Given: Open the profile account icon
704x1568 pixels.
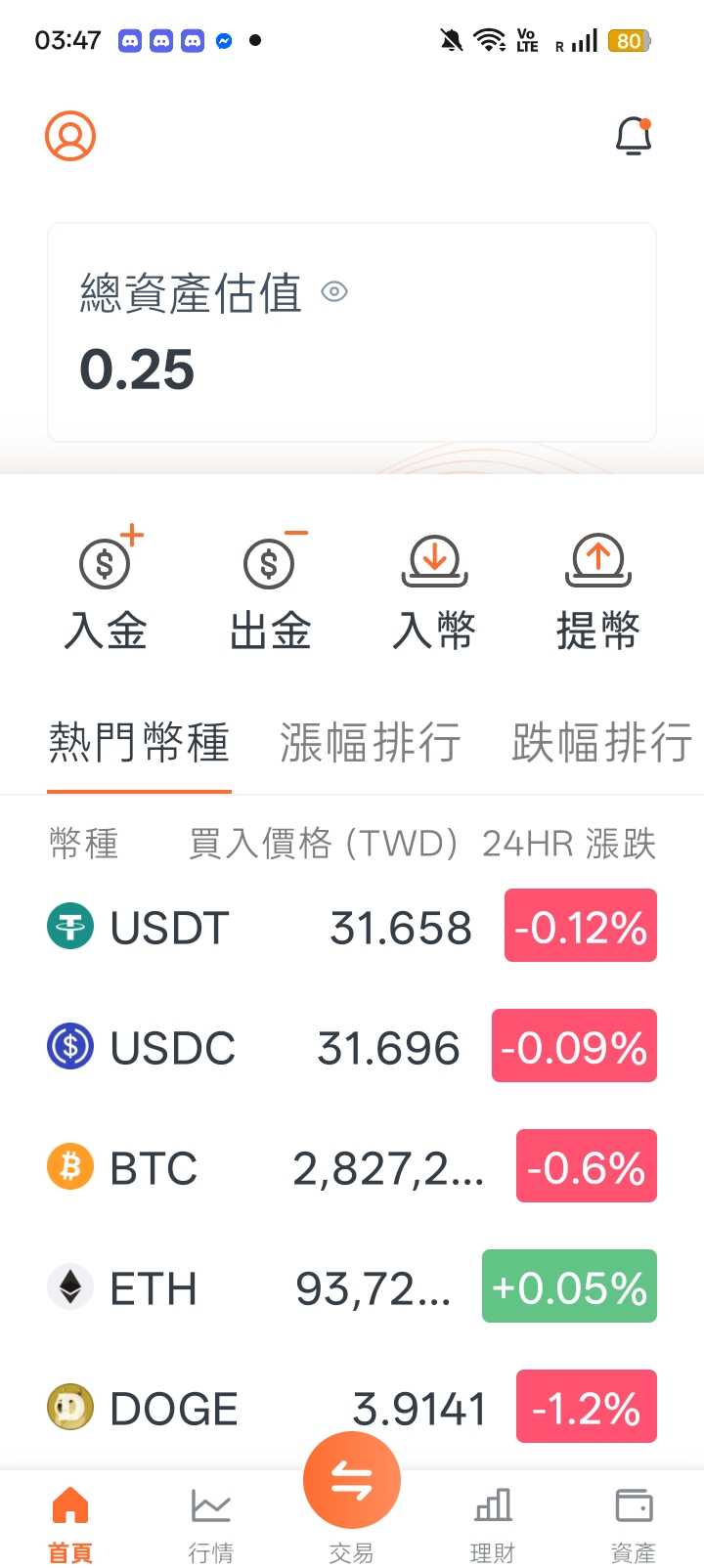Looking at the screenshot, I should (68, 136).
